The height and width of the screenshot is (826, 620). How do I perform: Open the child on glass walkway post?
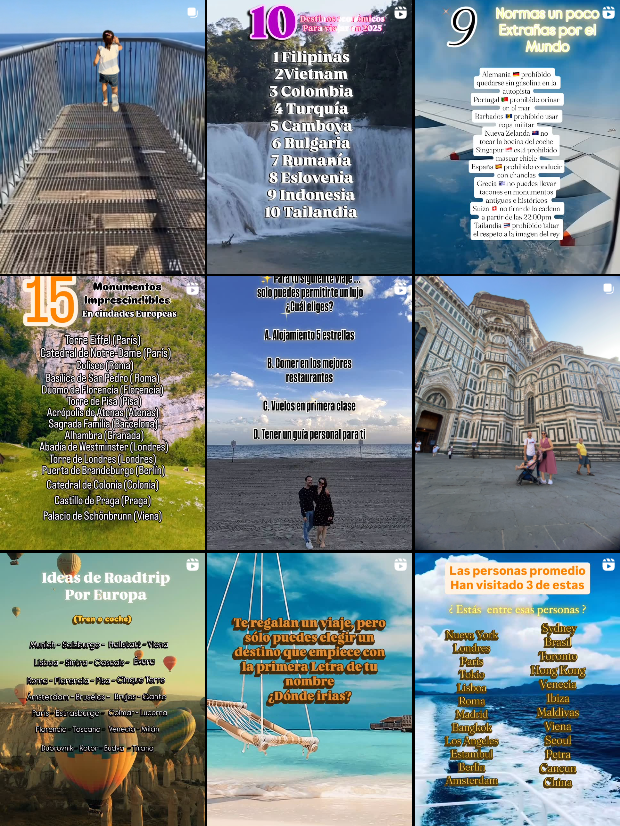pos(102,137)
